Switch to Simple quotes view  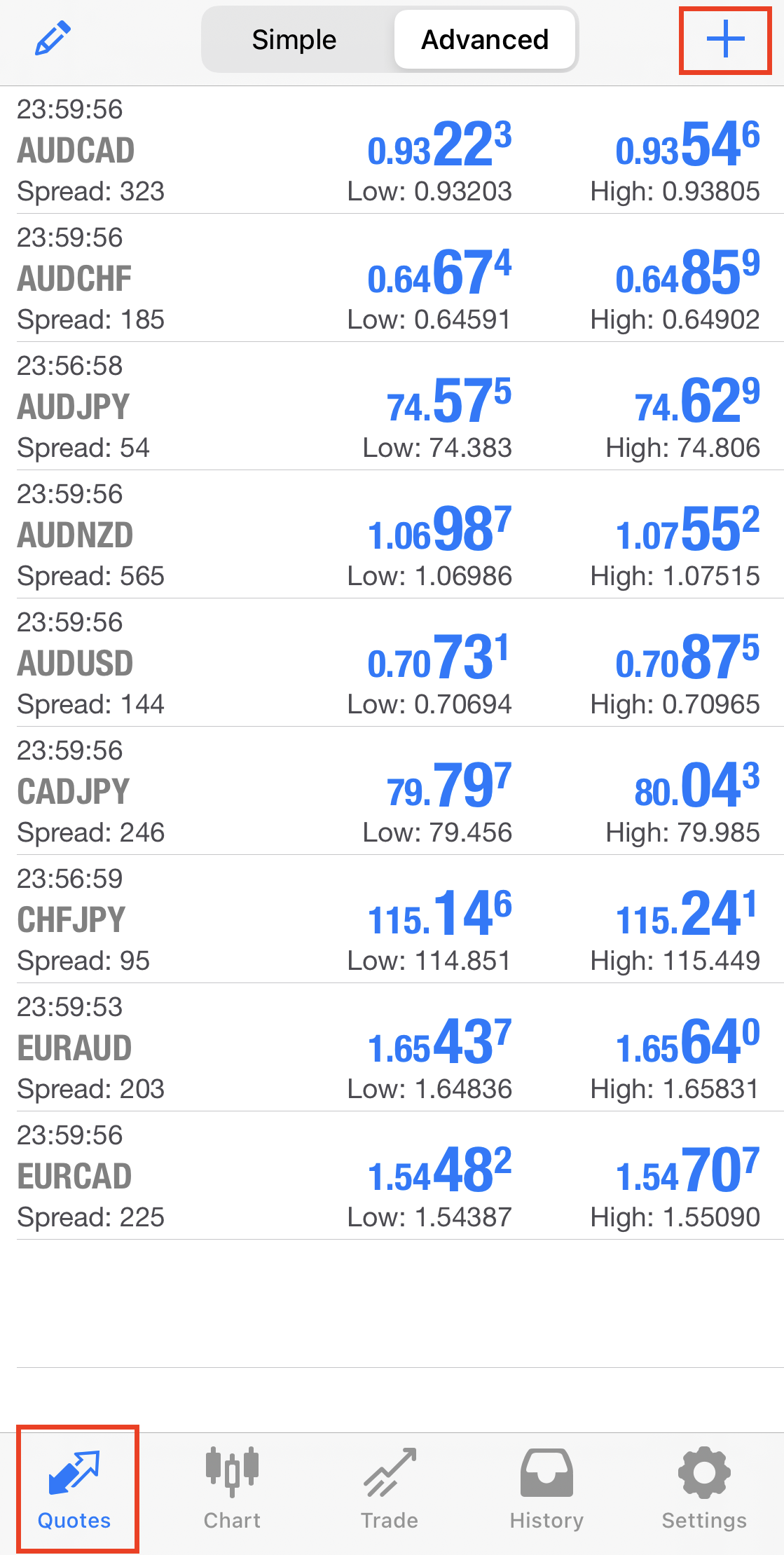pyautogui.click(x=294, y=40)
